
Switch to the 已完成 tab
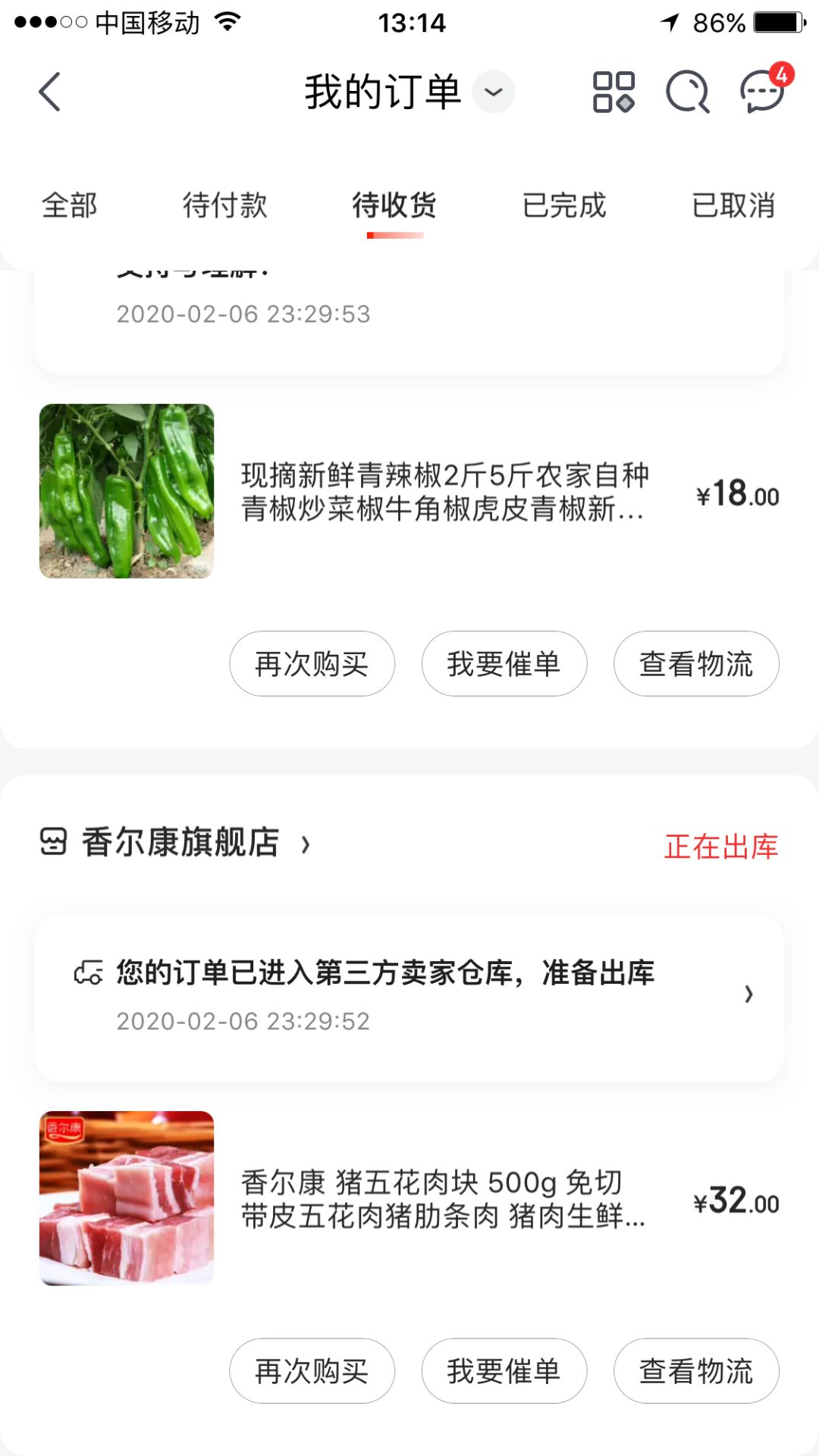pos(565,205)
